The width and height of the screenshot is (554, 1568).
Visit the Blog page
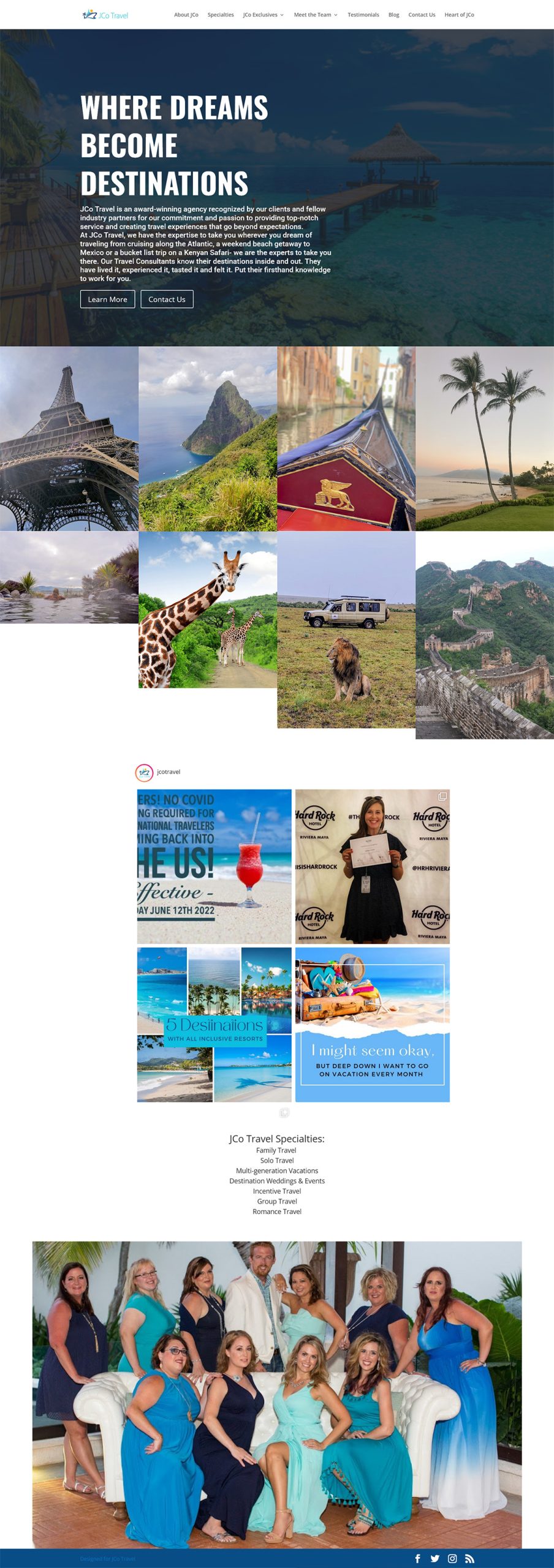coord(393,15)
